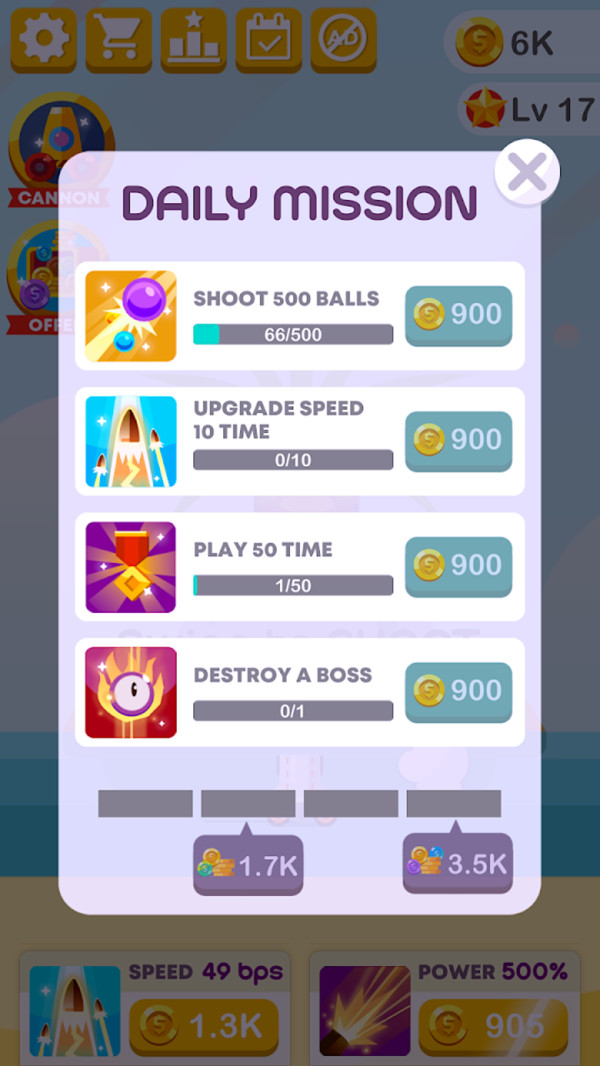Claim 900 coins for Destroy a Boss
Screen dimensions: 600x1066
[459, 690]
